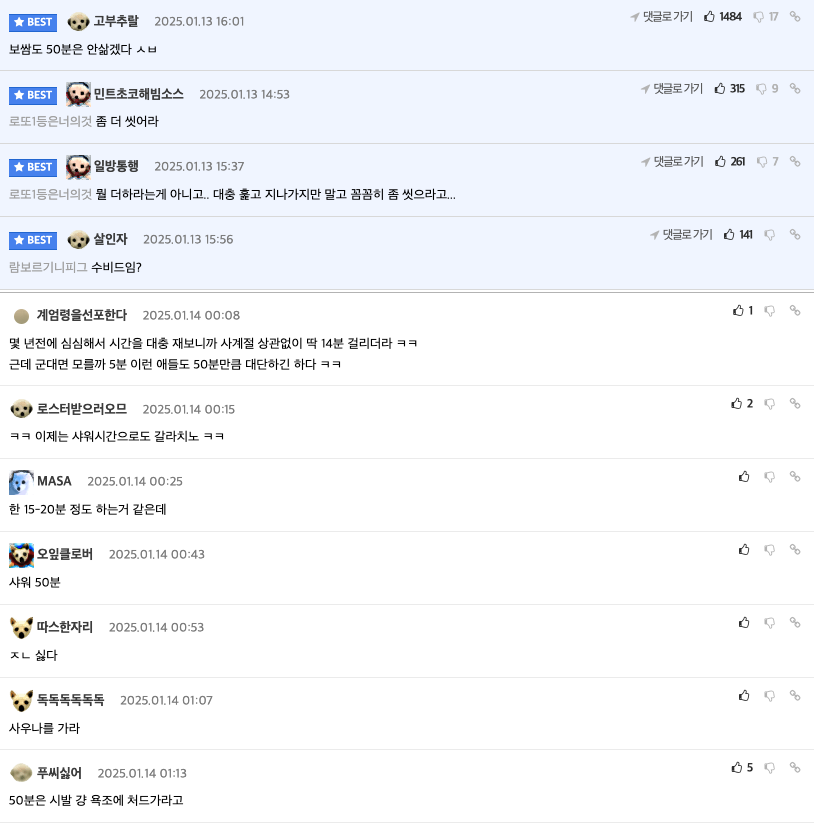The image size is (815, 829).
Task: Like 고부추랄's best comment
Action: pos(710,17)
